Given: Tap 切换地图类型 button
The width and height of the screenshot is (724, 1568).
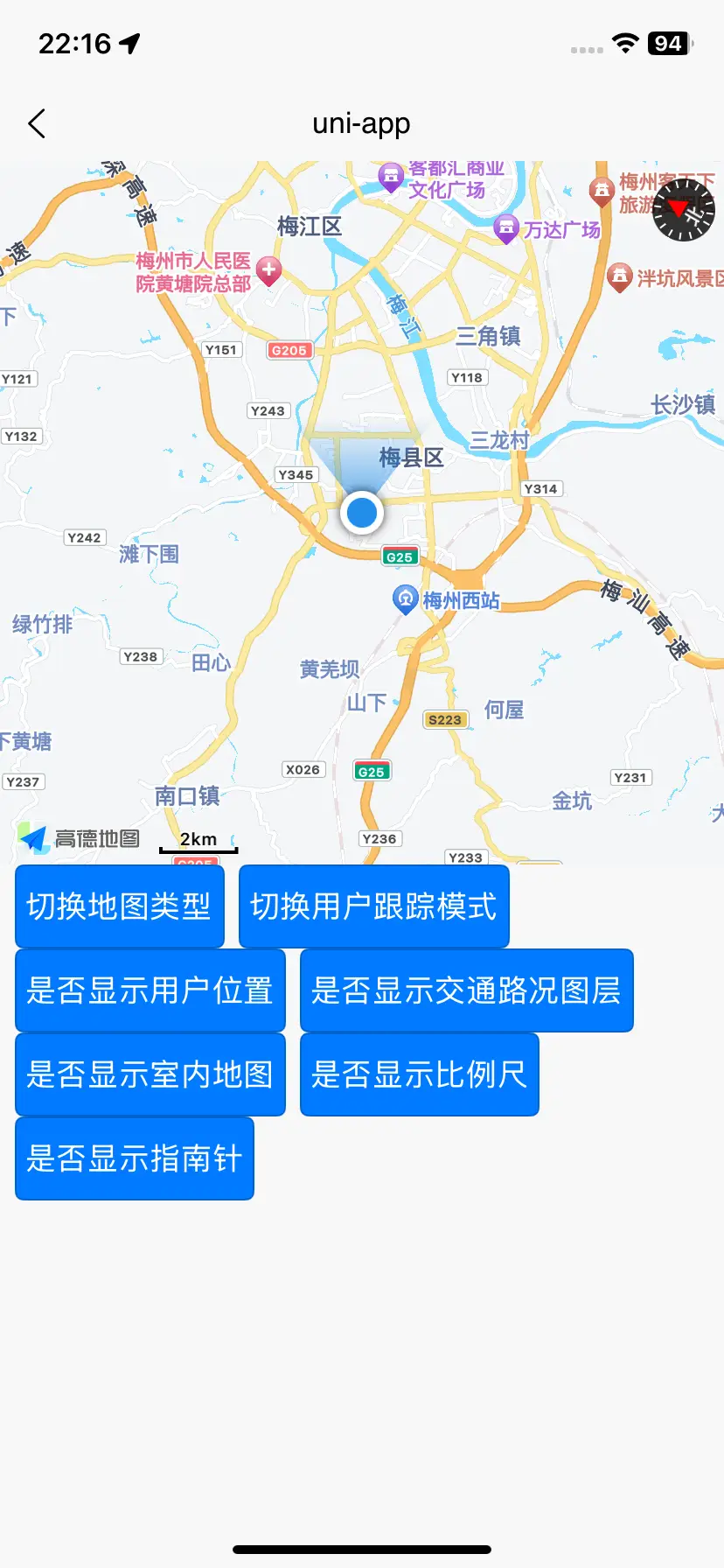Looking at the screenshot, I should pos(120,906).
